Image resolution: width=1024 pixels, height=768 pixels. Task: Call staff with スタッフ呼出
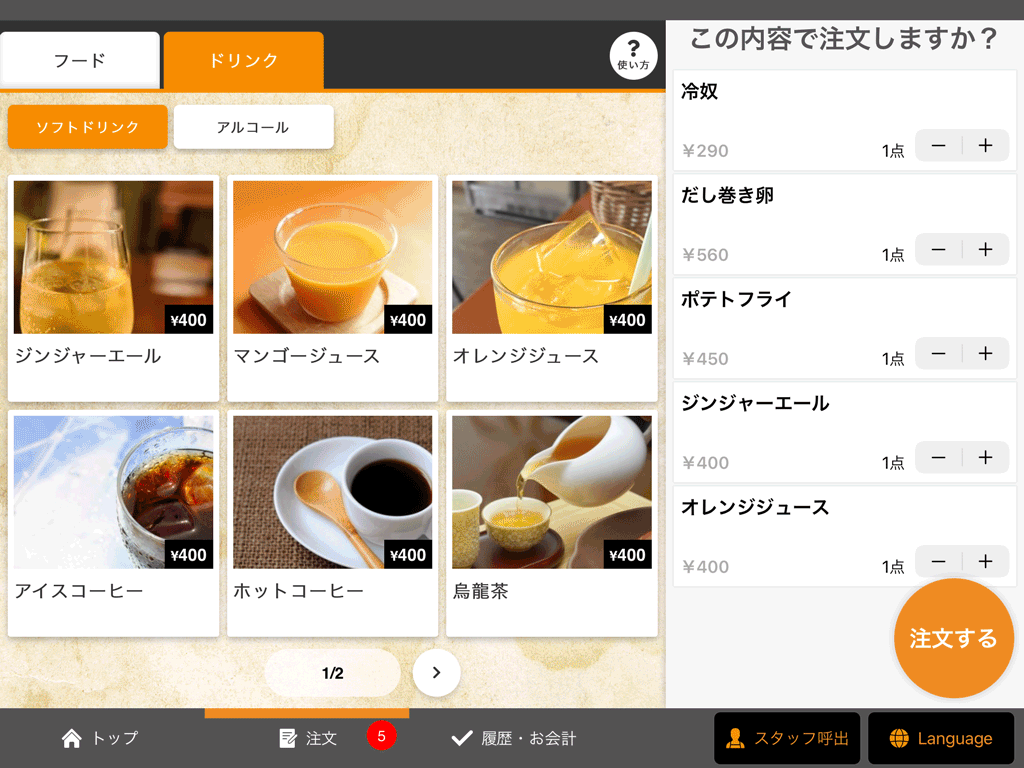coord(787,738)
